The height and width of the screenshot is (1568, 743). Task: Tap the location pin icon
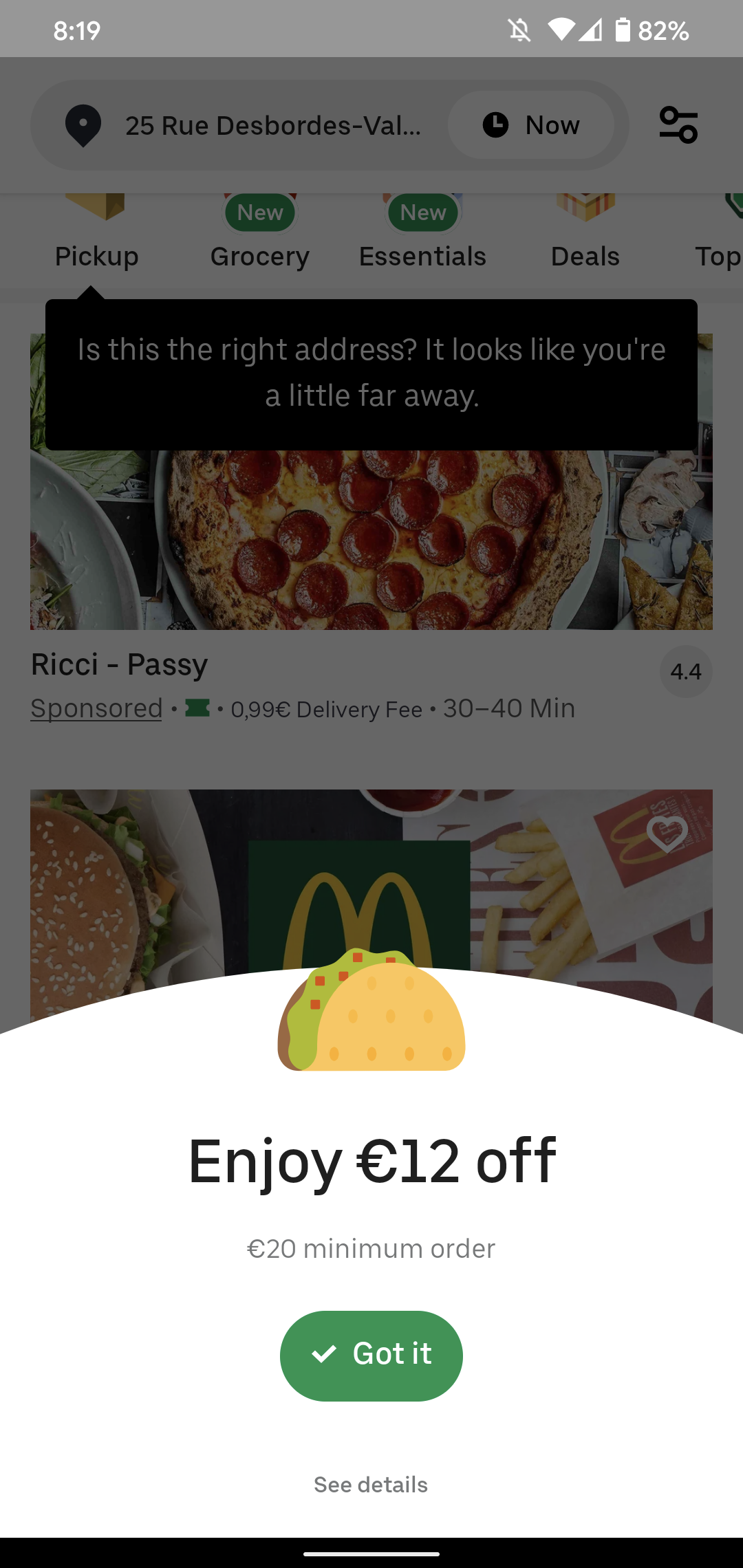click(84, 125)
